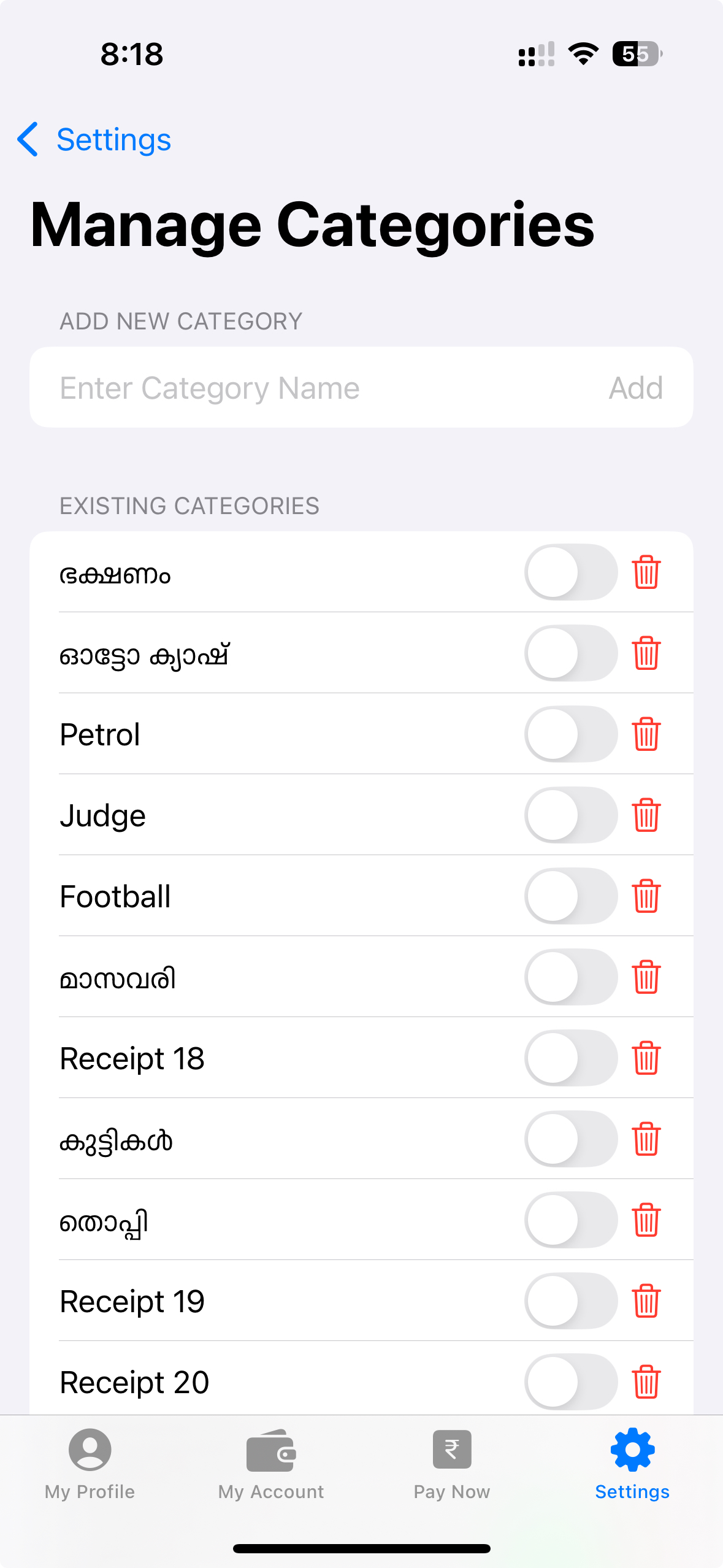Open the My Account tab
The height and width of the screenshot is (1568, 723).
tap(271, 1464)
